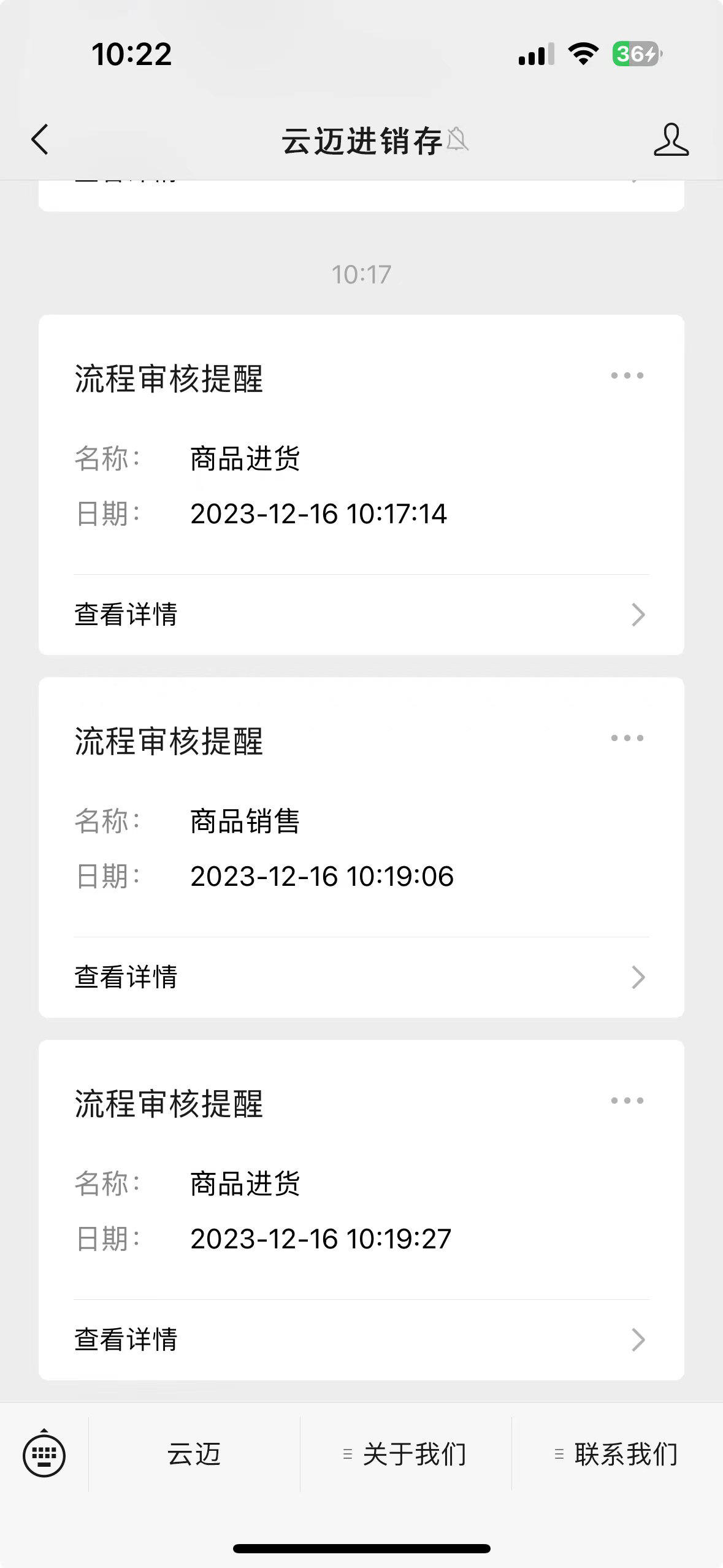723x1568 pixels.
Task: Open the account profile icon
Action: coord(671,140)
